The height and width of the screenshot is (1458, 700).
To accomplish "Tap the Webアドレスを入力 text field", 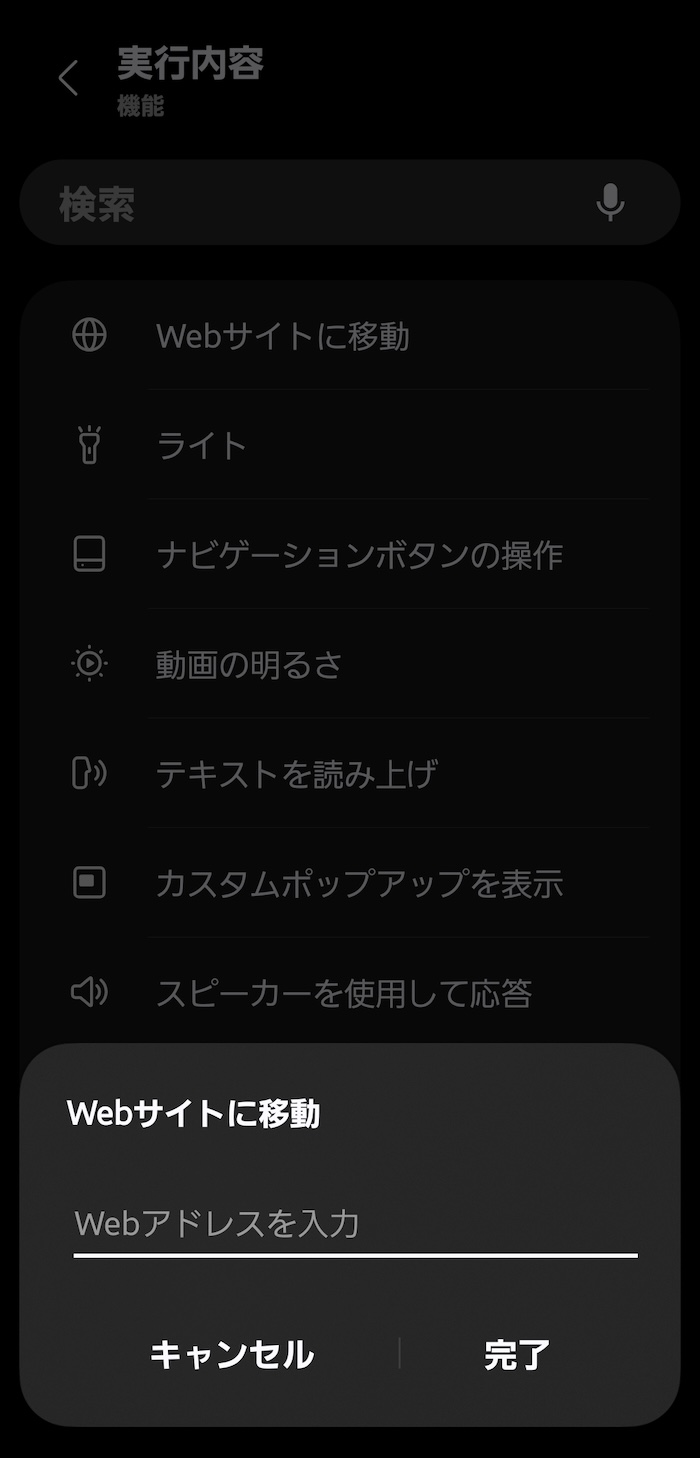I will pos(355,1224).
